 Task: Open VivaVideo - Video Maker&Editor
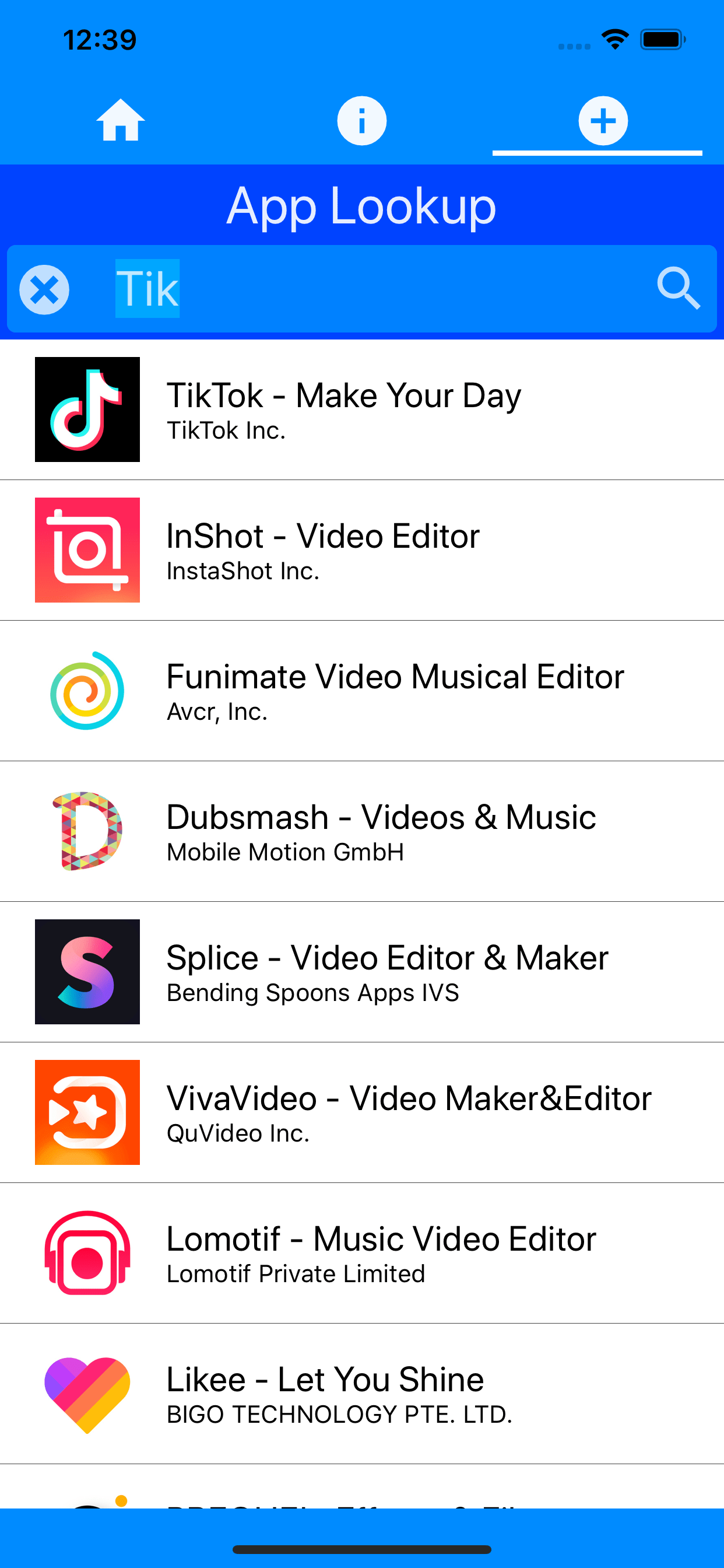click(x=362, y=1112)
